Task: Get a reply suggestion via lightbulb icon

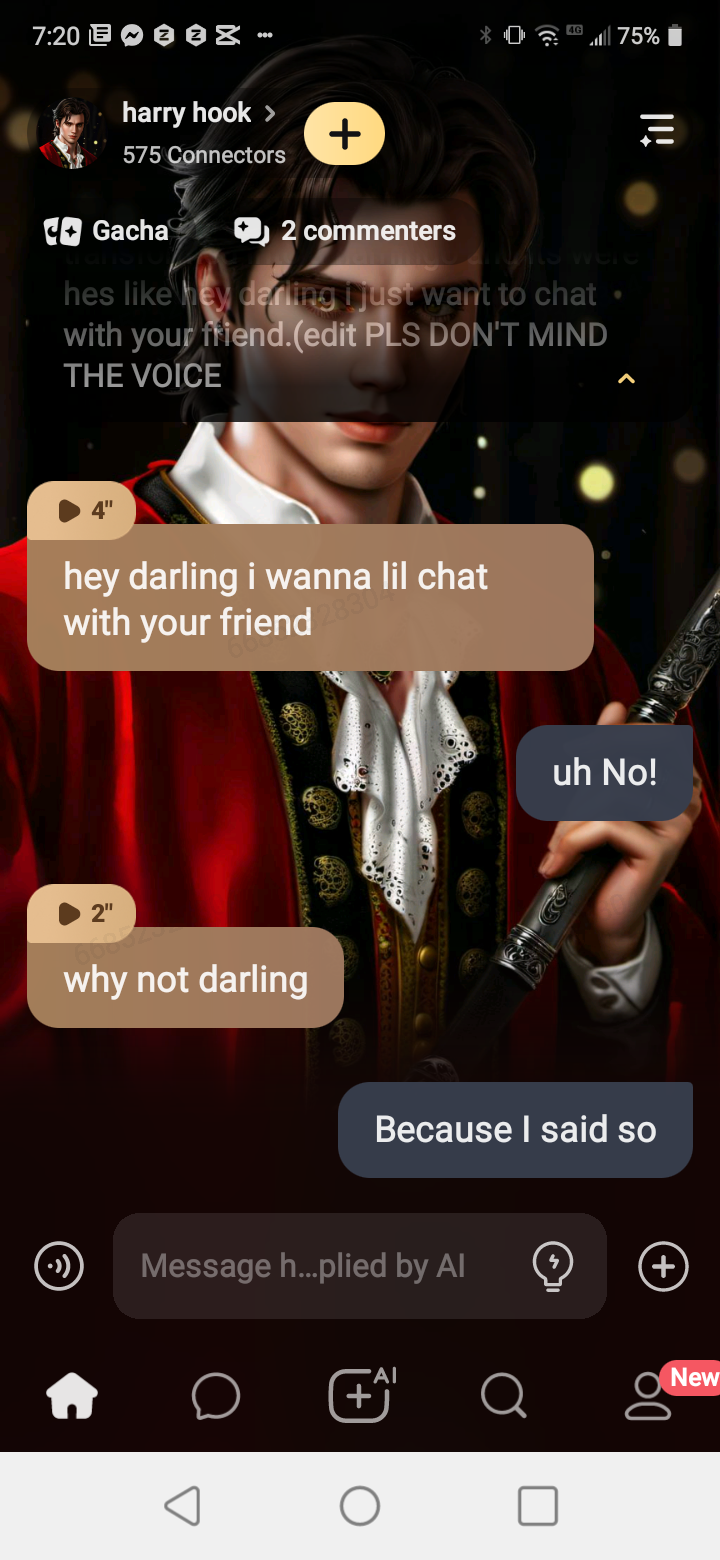Action: (x=552, y=1266)
